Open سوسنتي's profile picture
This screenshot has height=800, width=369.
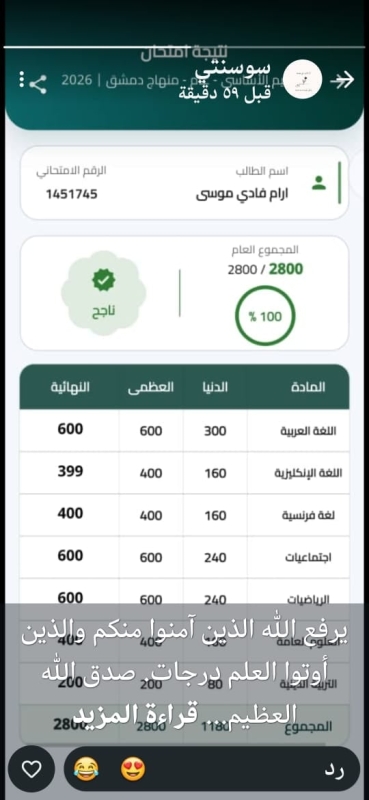tap(302, 80)
